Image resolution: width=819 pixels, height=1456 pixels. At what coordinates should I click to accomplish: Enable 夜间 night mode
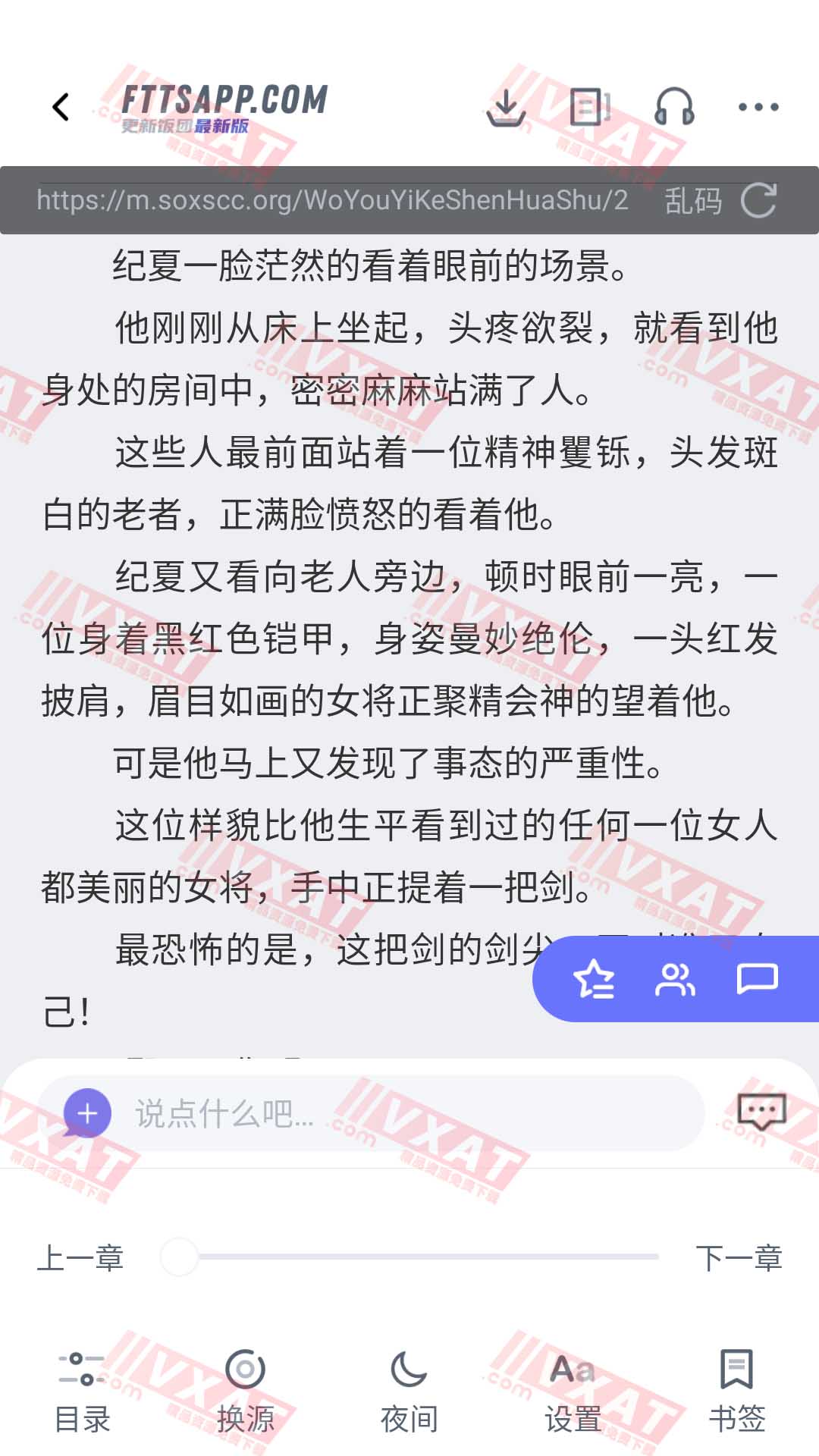409,1391
